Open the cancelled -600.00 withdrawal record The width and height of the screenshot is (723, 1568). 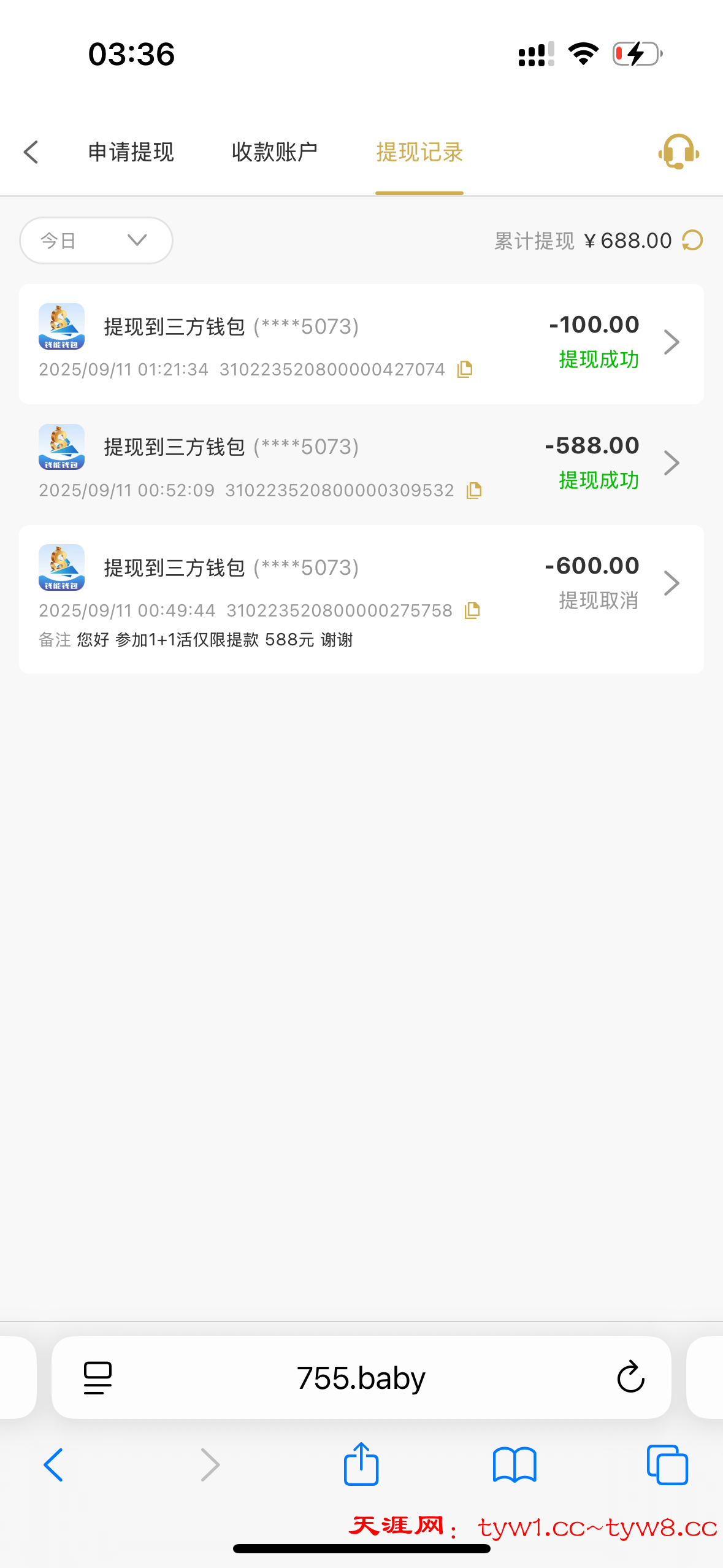(x=361, y=599)
